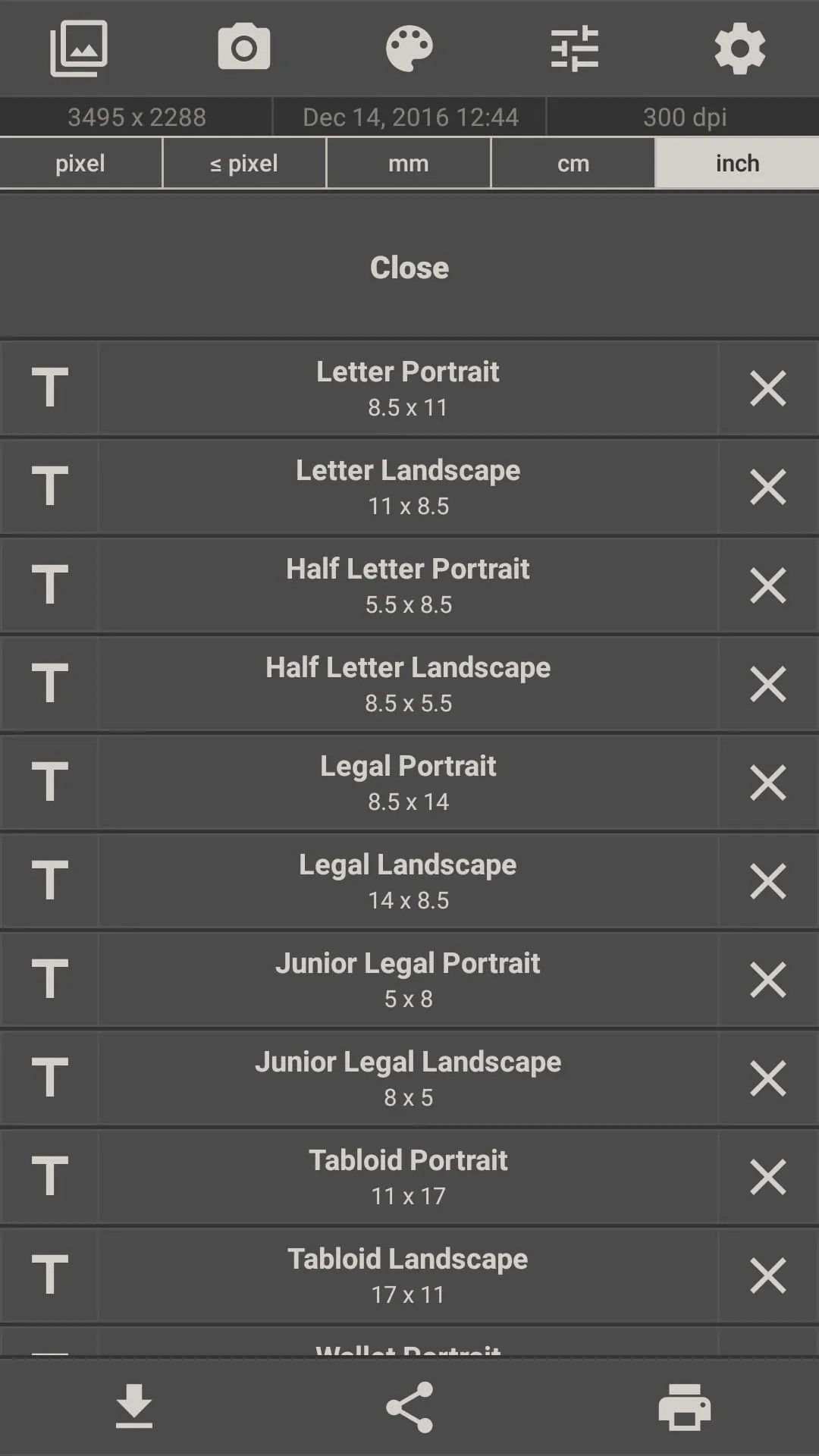Switch units to mm
819x1456 pixels.
coord(407,162)
